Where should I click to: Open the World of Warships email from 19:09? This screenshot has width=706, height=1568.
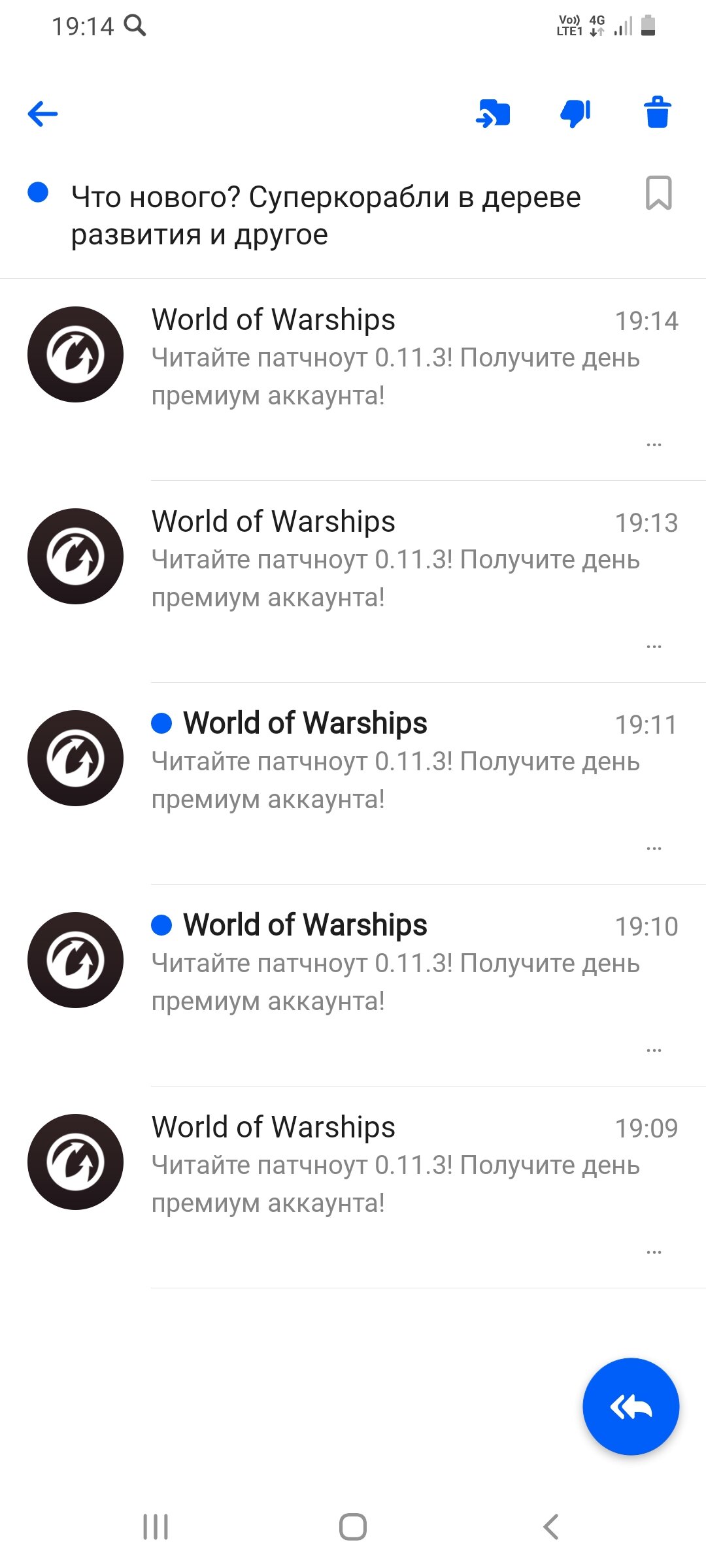[x=353, y=1188]
